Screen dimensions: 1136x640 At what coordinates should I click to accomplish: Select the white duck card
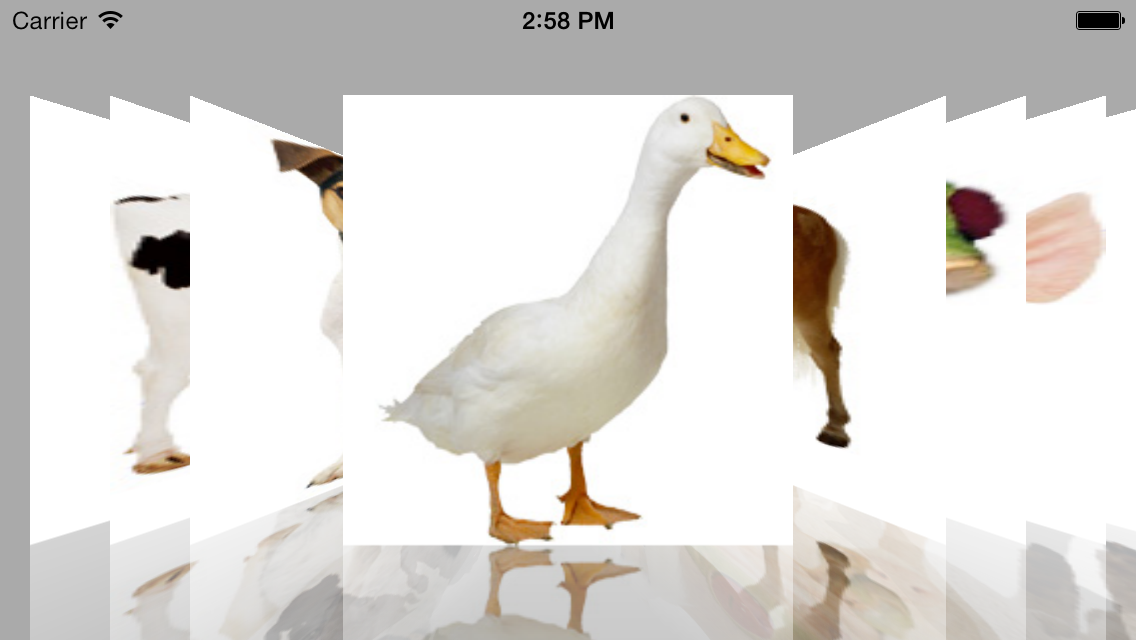pos(567,320)
